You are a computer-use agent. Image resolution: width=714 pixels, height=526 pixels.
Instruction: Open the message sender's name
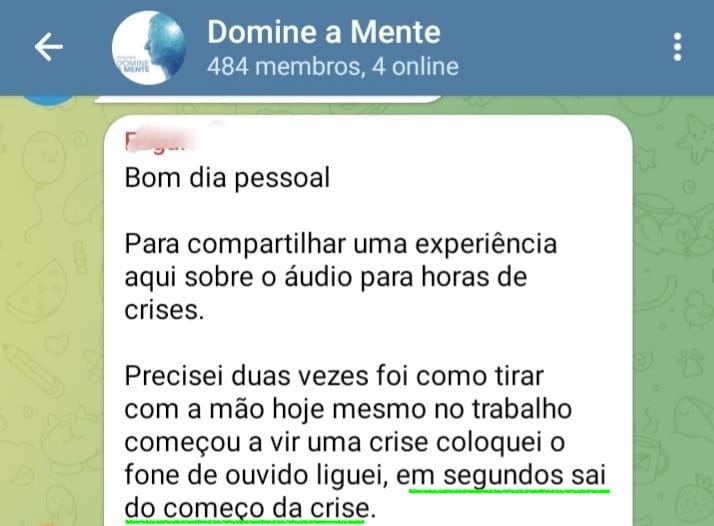[157, 141]
